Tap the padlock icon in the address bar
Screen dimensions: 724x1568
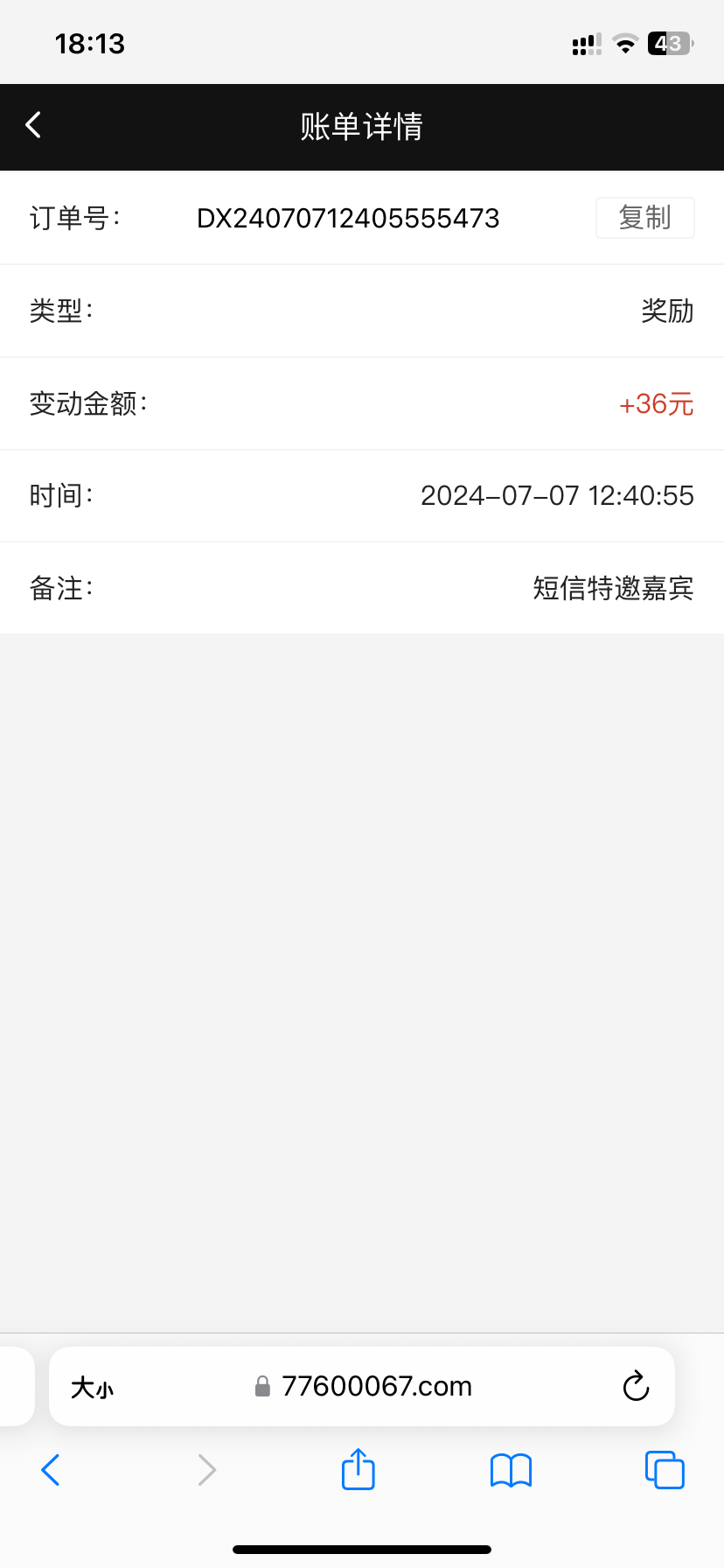point(261,1386)
